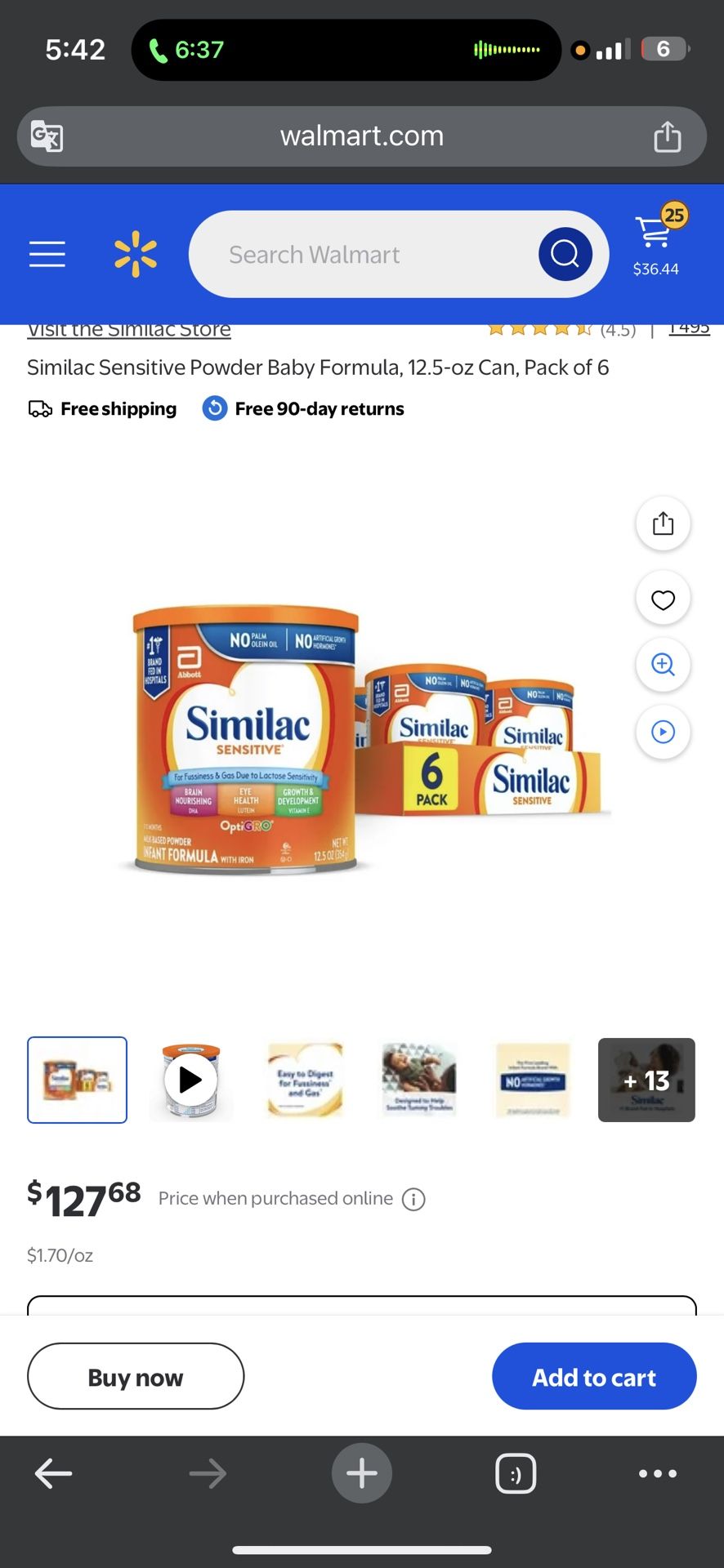
Task: Open the 1495 reviews link
Action: [x=689, y=327]
